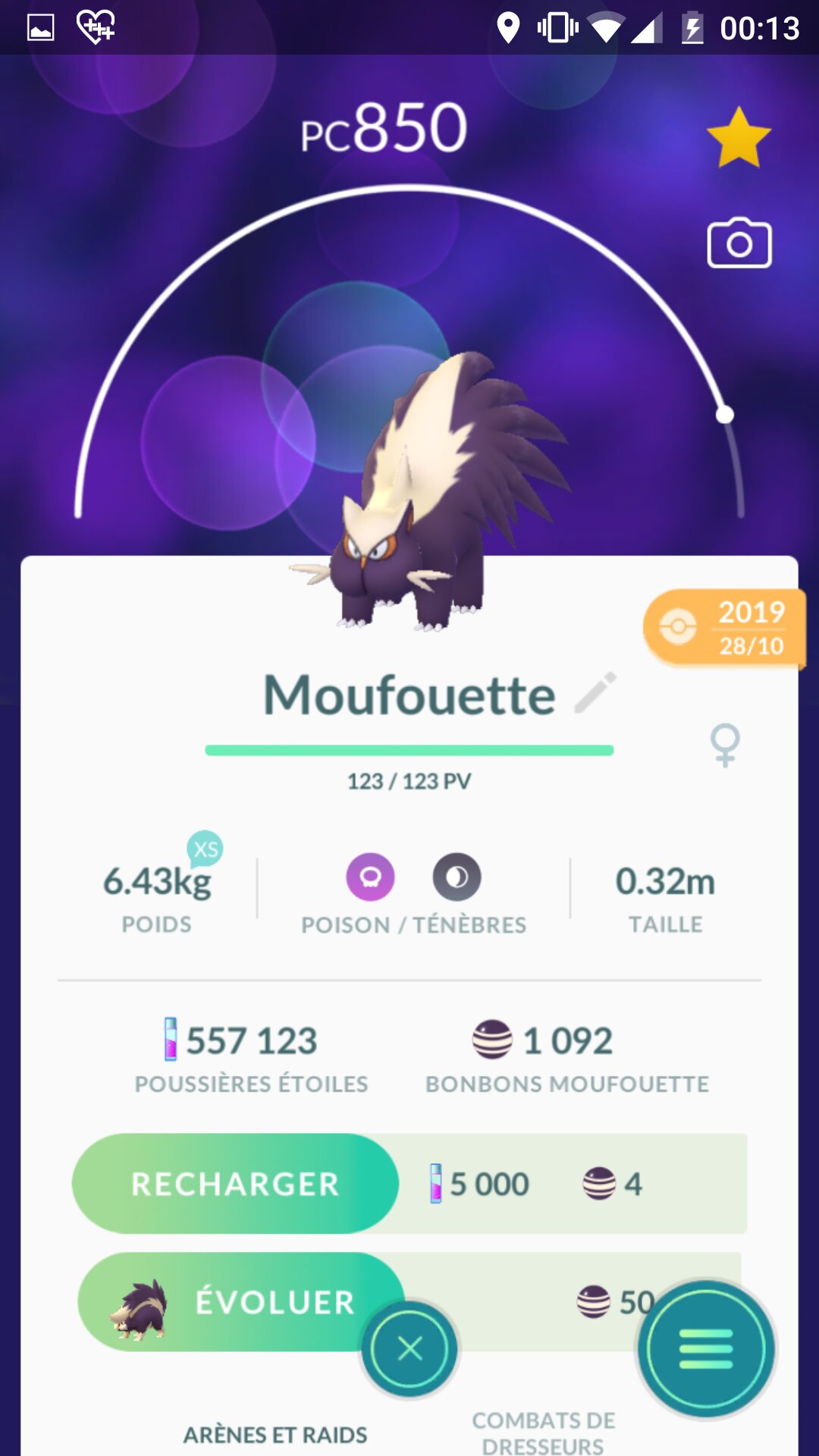Select the Arènes et Raids tab
This screenshot has height=1456, width=819.
[x=275, y=1435]
